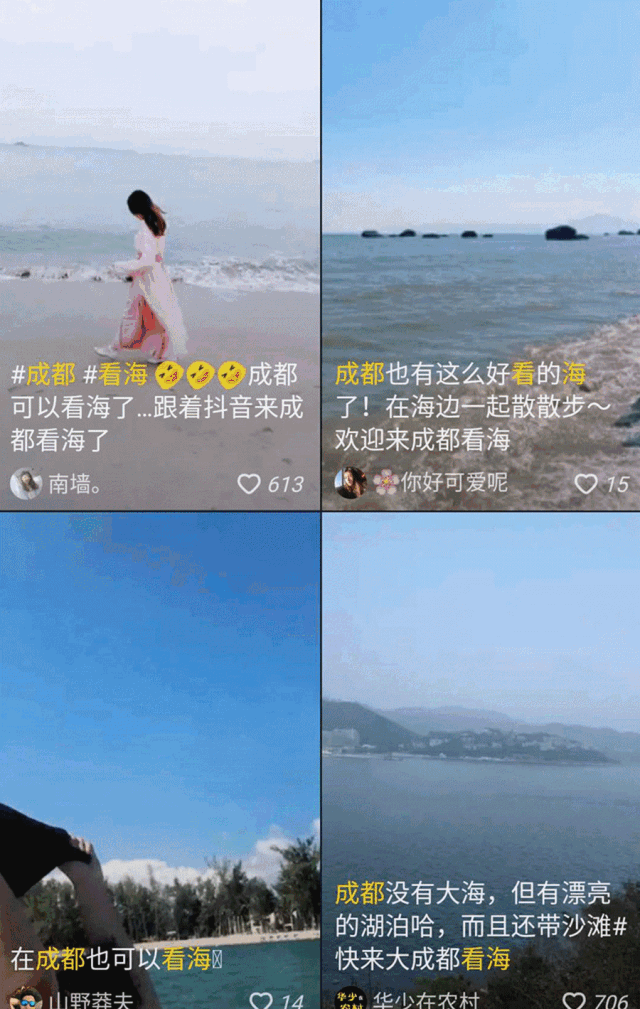The width and height of the screenshot is (640, 1009).
Task: View 南墙。's profile avatar
Action: click(26, 484)
